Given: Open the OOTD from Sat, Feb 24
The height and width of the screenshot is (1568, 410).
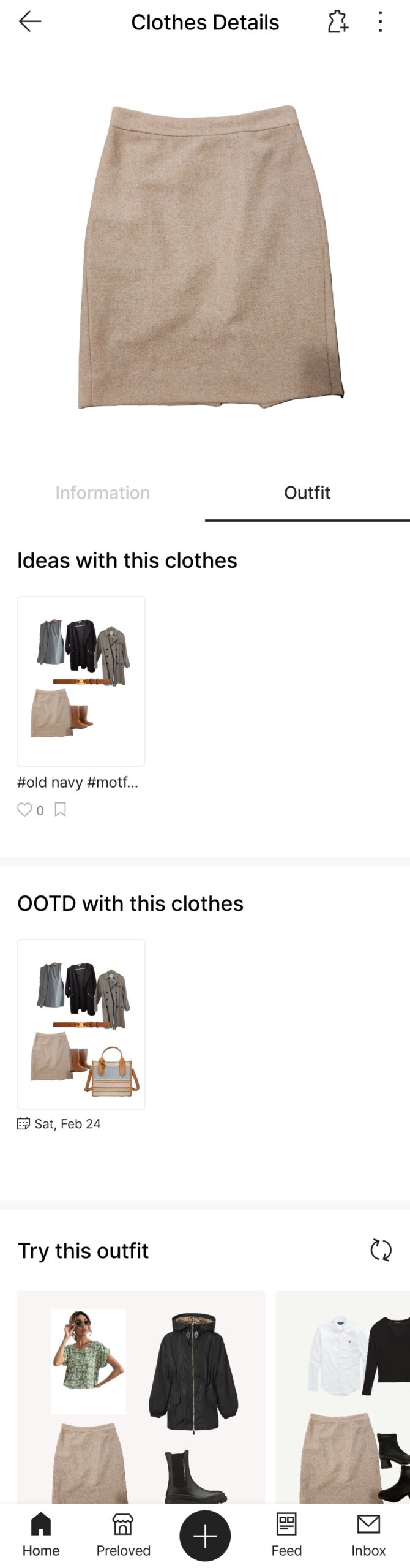Looking at the screenshot, I should [x=81, y=1023].
